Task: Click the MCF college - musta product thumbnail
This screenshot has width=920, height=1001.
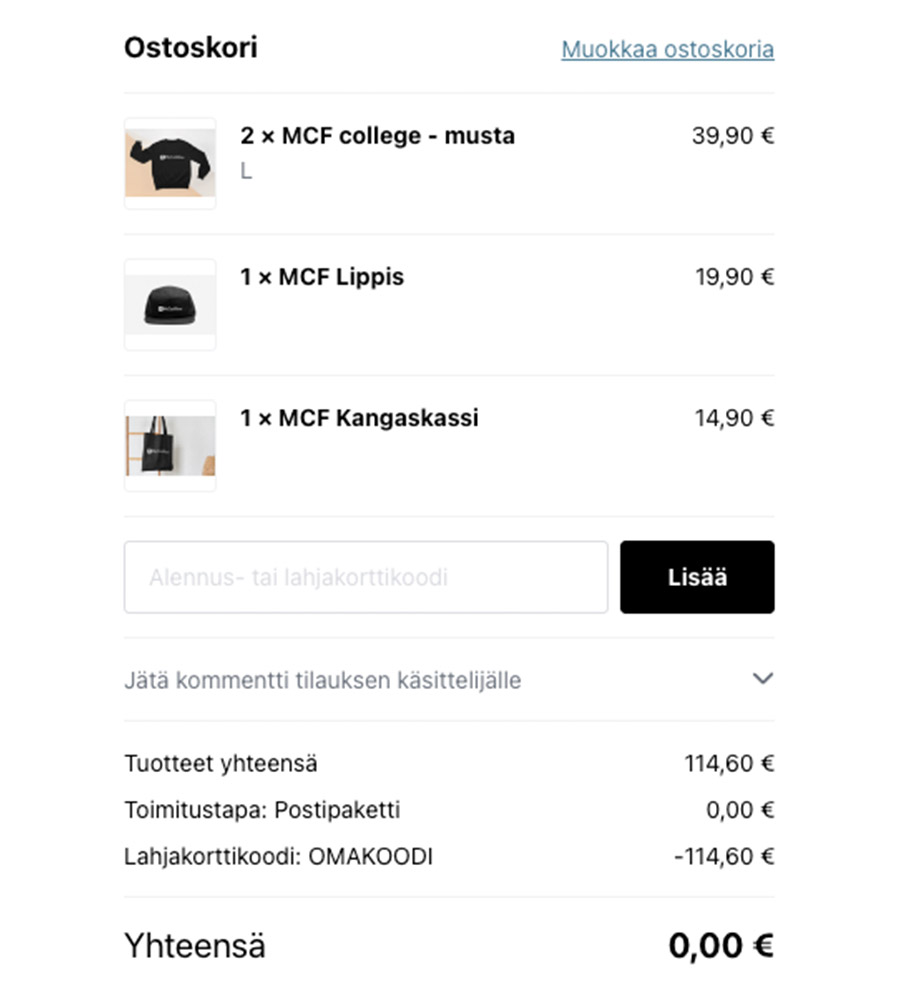Action: (x=169, y=163)
